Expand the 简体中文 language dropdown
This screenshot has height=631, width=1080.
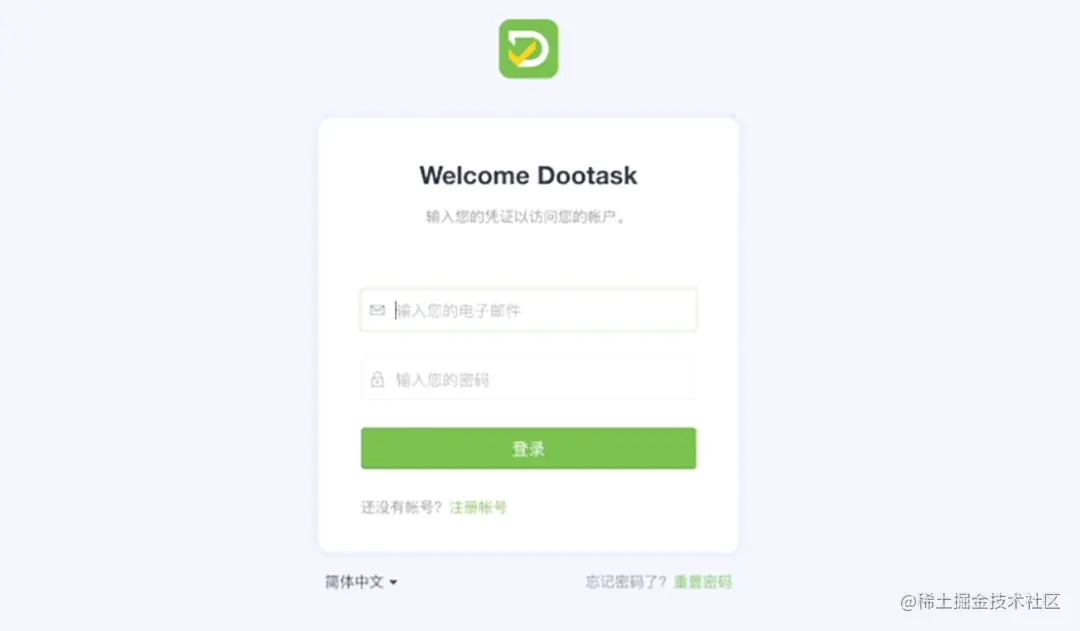pyautogui.click(x=361, y=582)
